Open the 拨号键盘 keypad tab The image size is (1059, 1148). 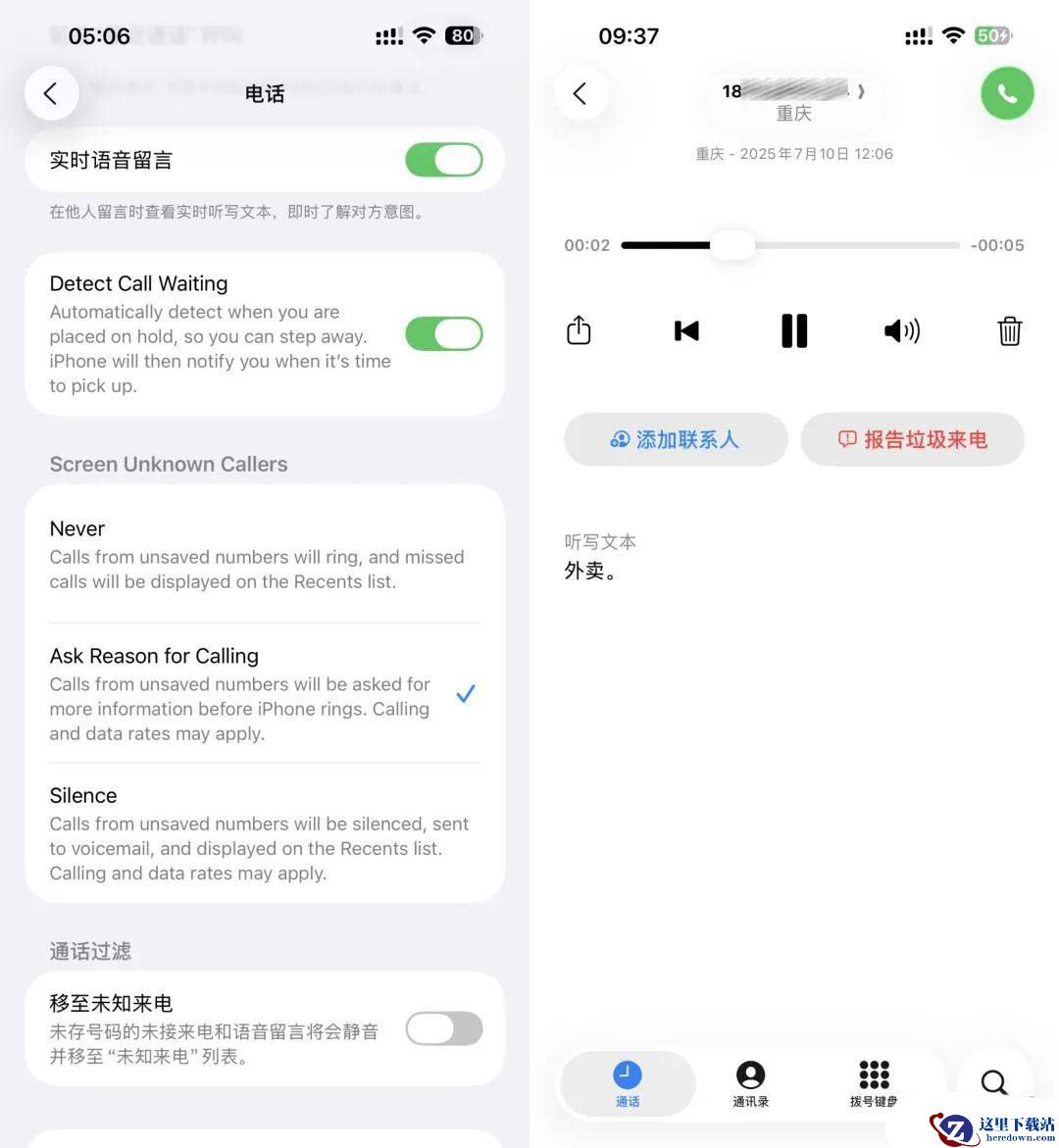tap(873, 1083)
